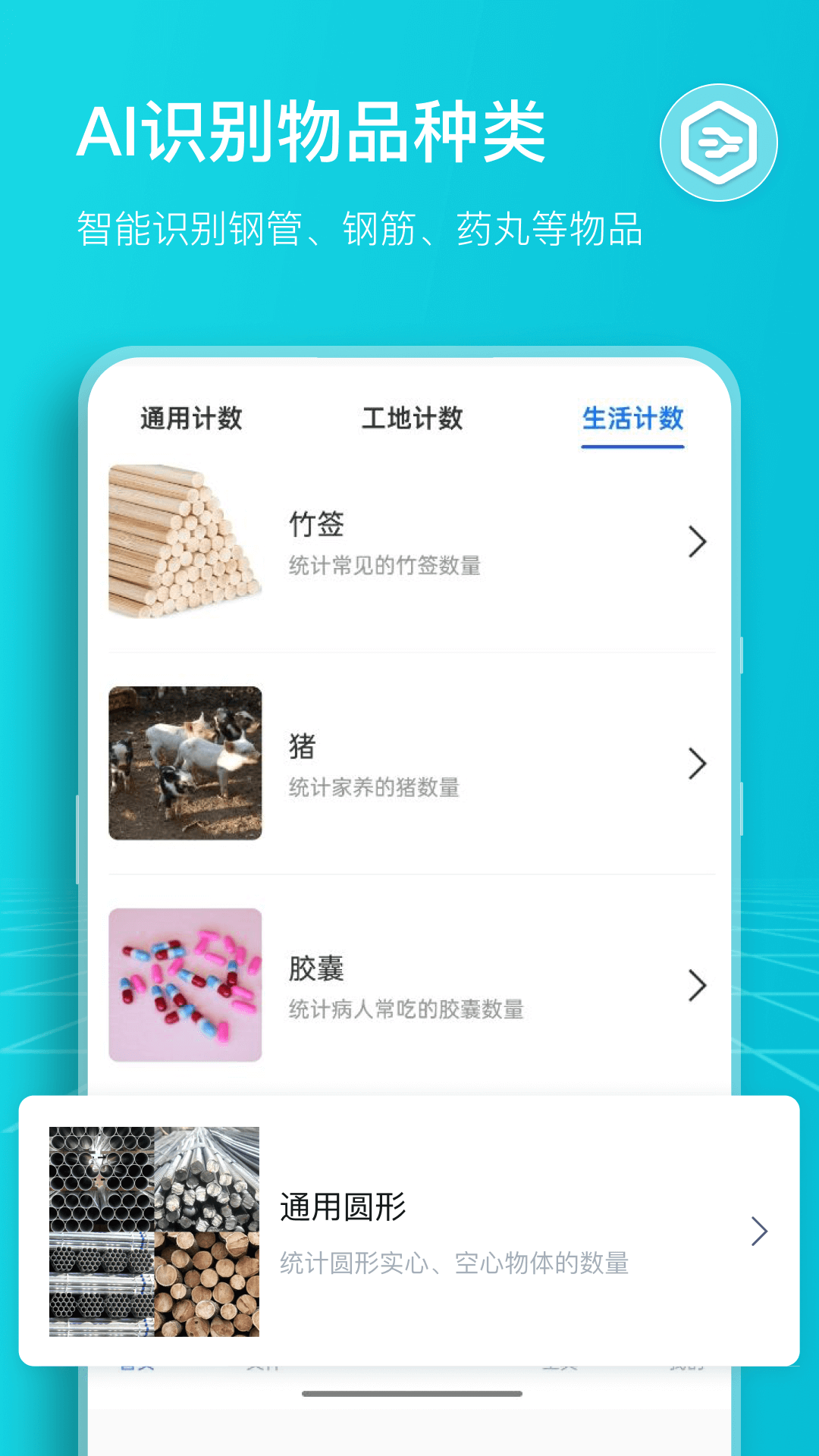Switch to the 通用计数 tab
The image size is (819, 1456).
(x=190, y=418)
